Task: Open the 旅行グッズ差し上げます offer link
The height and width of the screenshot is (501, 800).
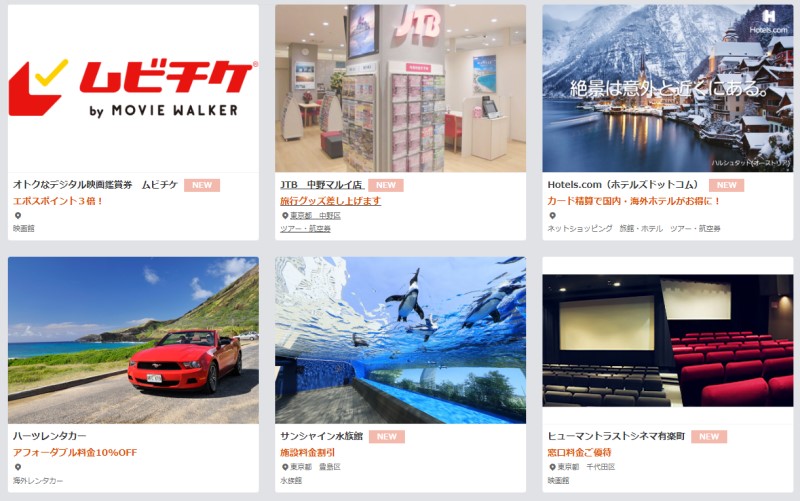Action: pos(330,201)
